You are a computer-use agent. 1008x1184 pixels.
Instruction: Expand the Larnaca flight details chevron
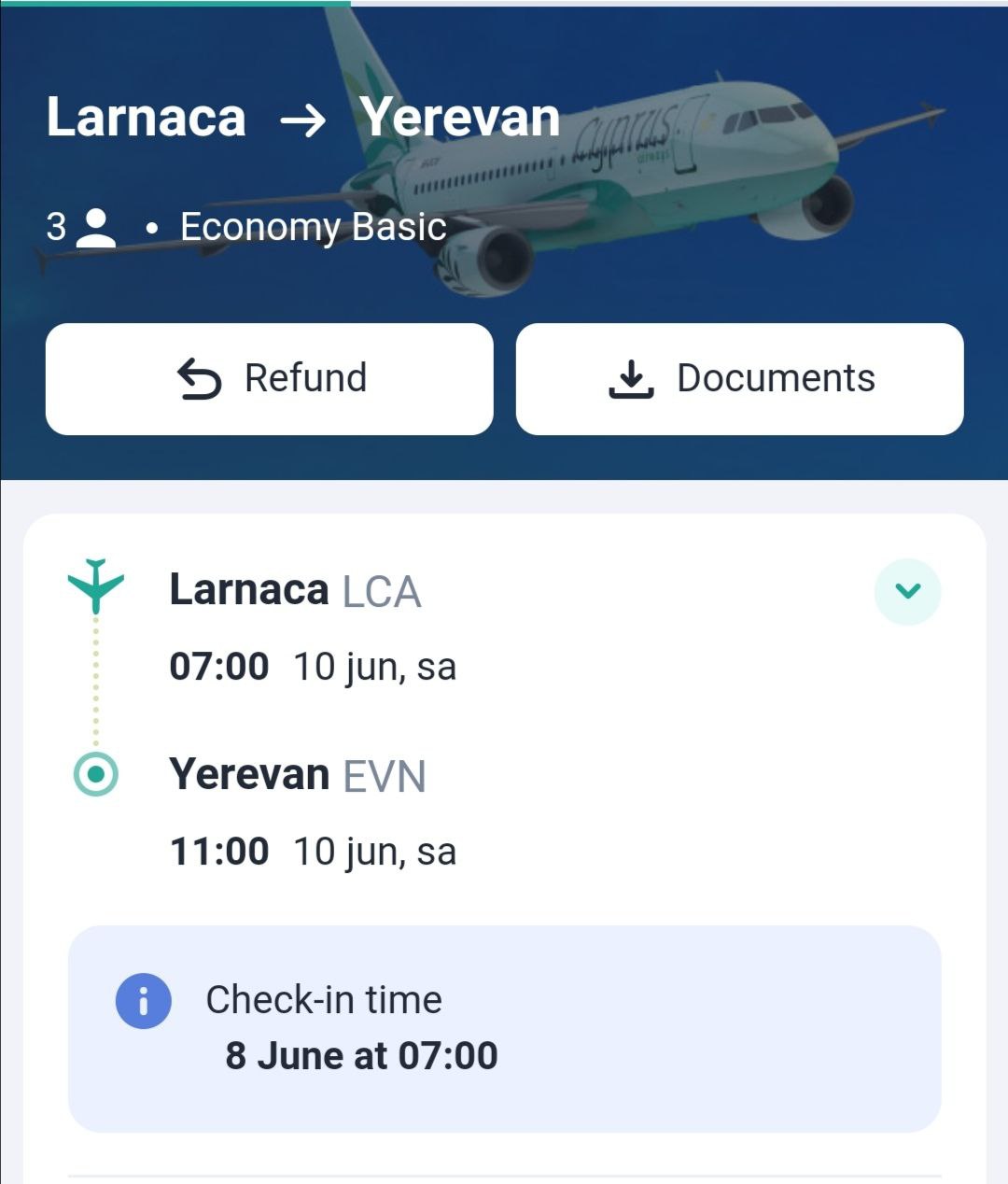click(907, 591)
